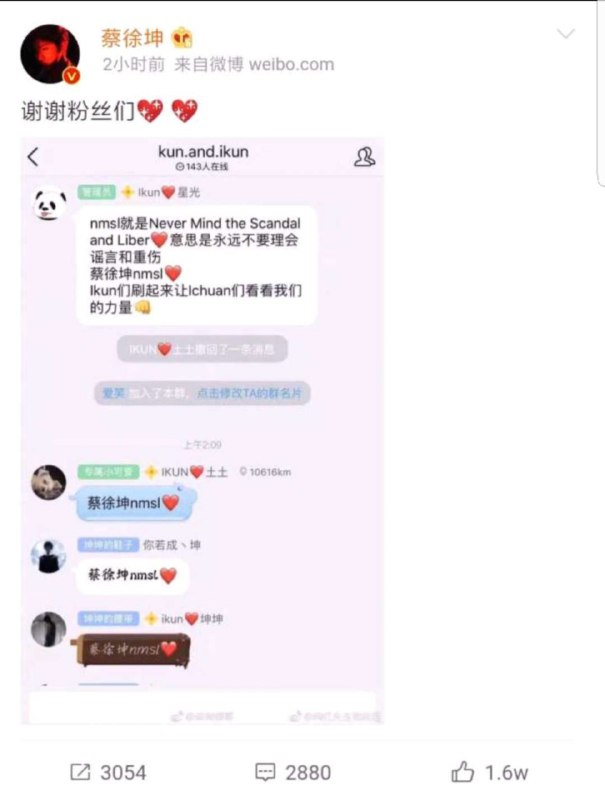Open 蔡徐坤's profile avatar

click(50, 53)
